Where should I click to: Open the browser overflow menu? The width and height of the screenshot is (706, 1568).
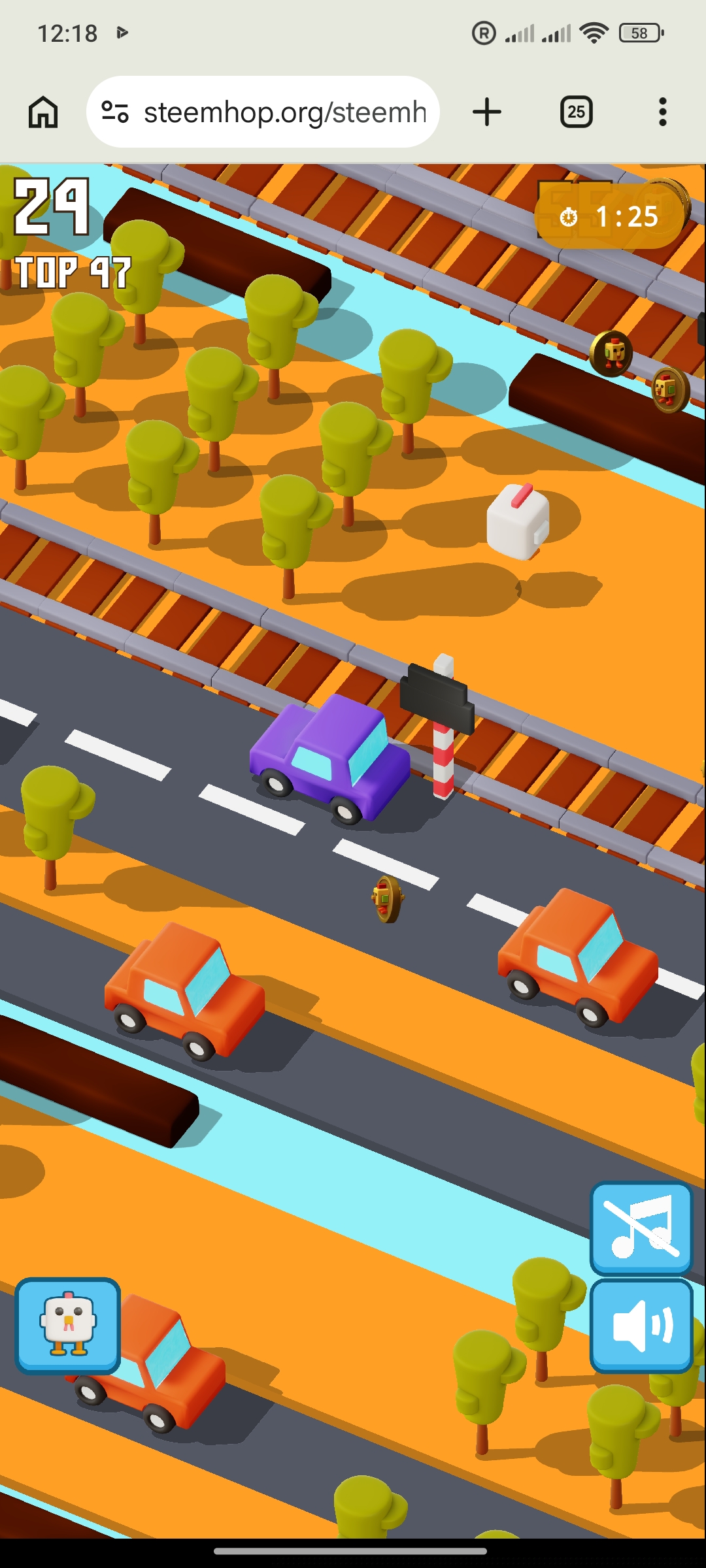tap(663, 112)
